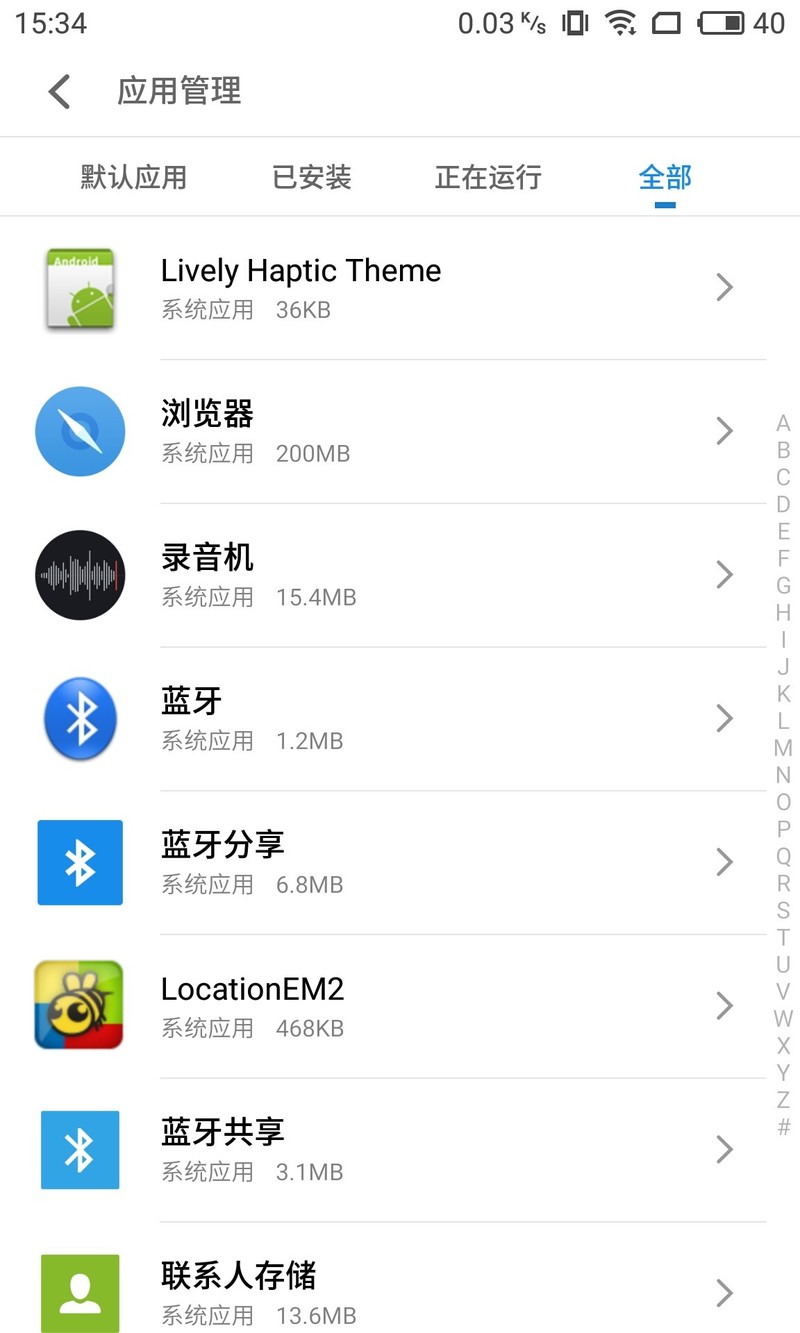Screen dimensions: 800x1333
Task: Open the 蓝牙分享 Bluetooth share icon
Action: pos(80,862)
